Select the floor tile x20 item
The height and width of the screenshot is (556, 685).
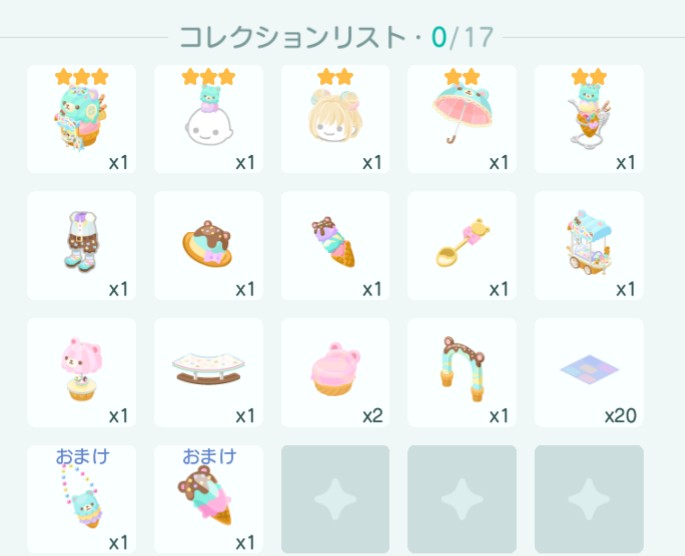(x=589, y=373)
